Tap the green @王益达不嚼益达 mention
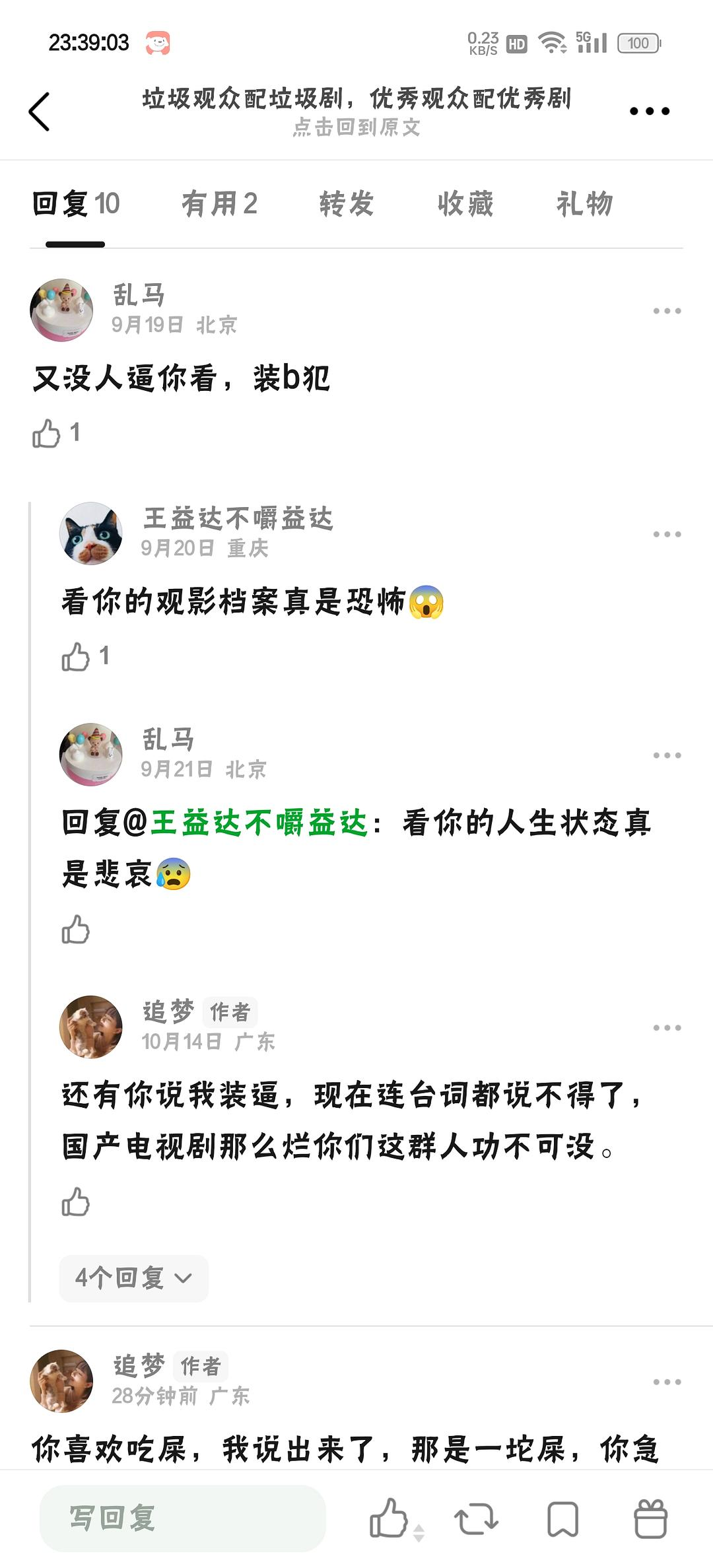The image size is (713, 1568). tap(259, 823)
